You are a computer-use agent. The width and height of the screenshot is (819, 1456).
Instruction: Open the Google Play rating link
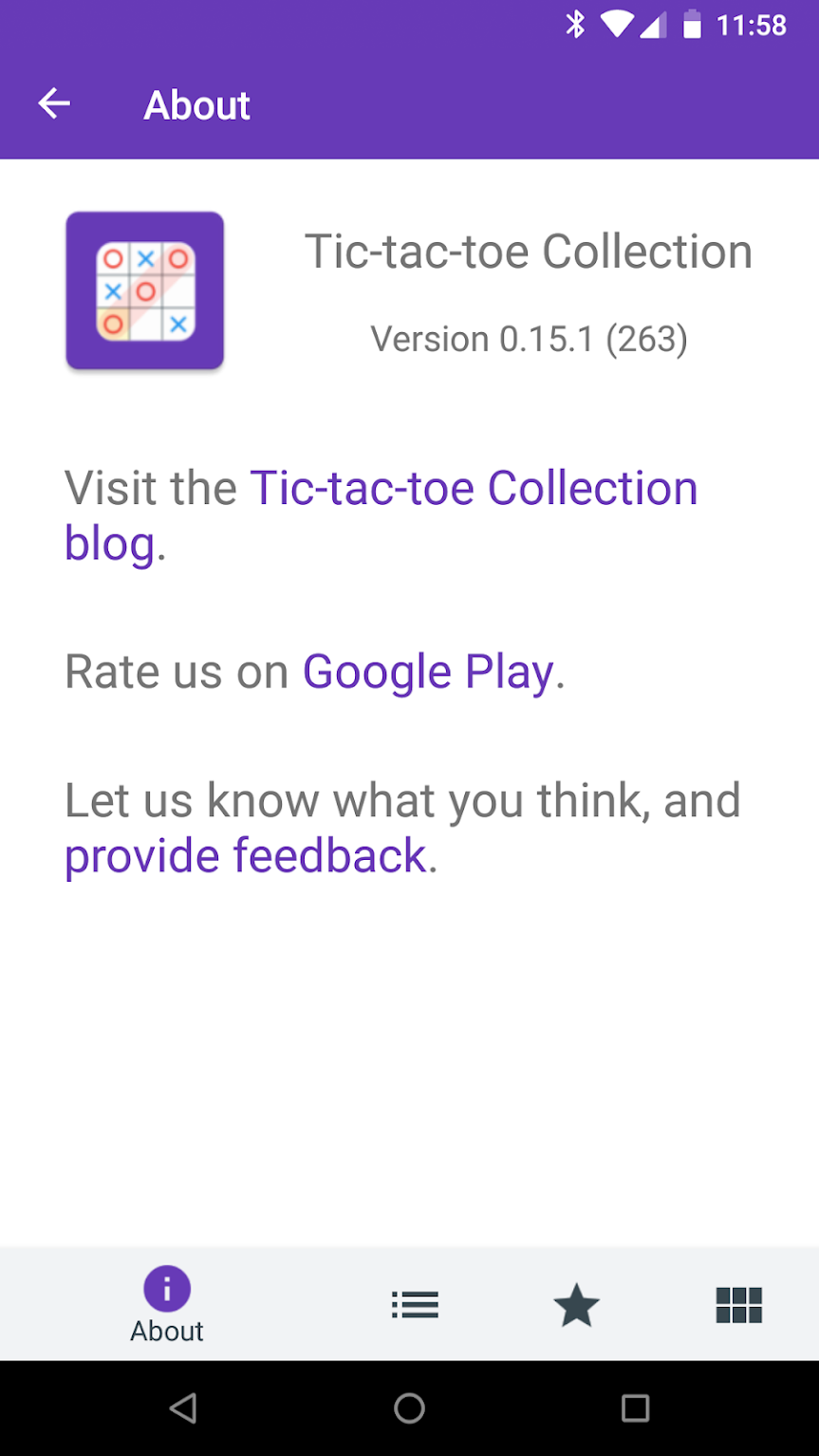428,672
